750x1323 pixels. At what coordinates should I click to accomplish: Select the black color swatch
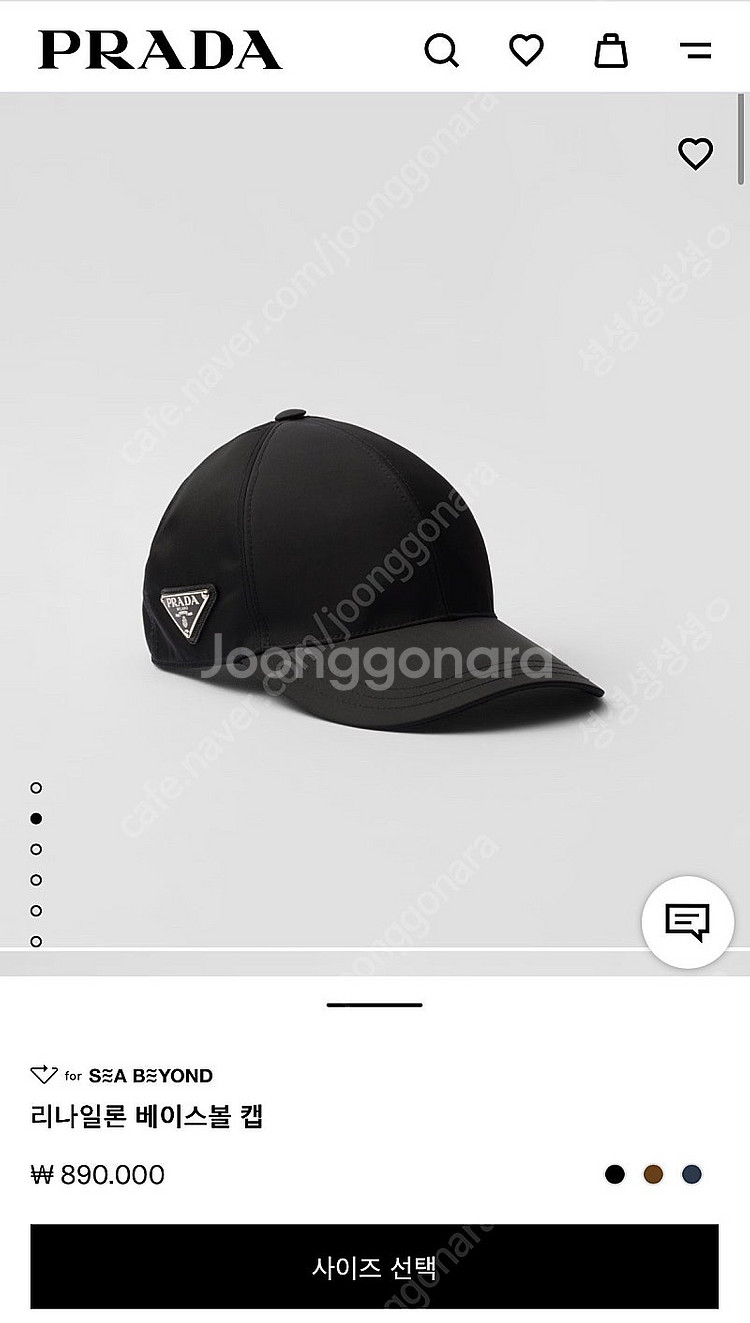tap(615, 1174)
